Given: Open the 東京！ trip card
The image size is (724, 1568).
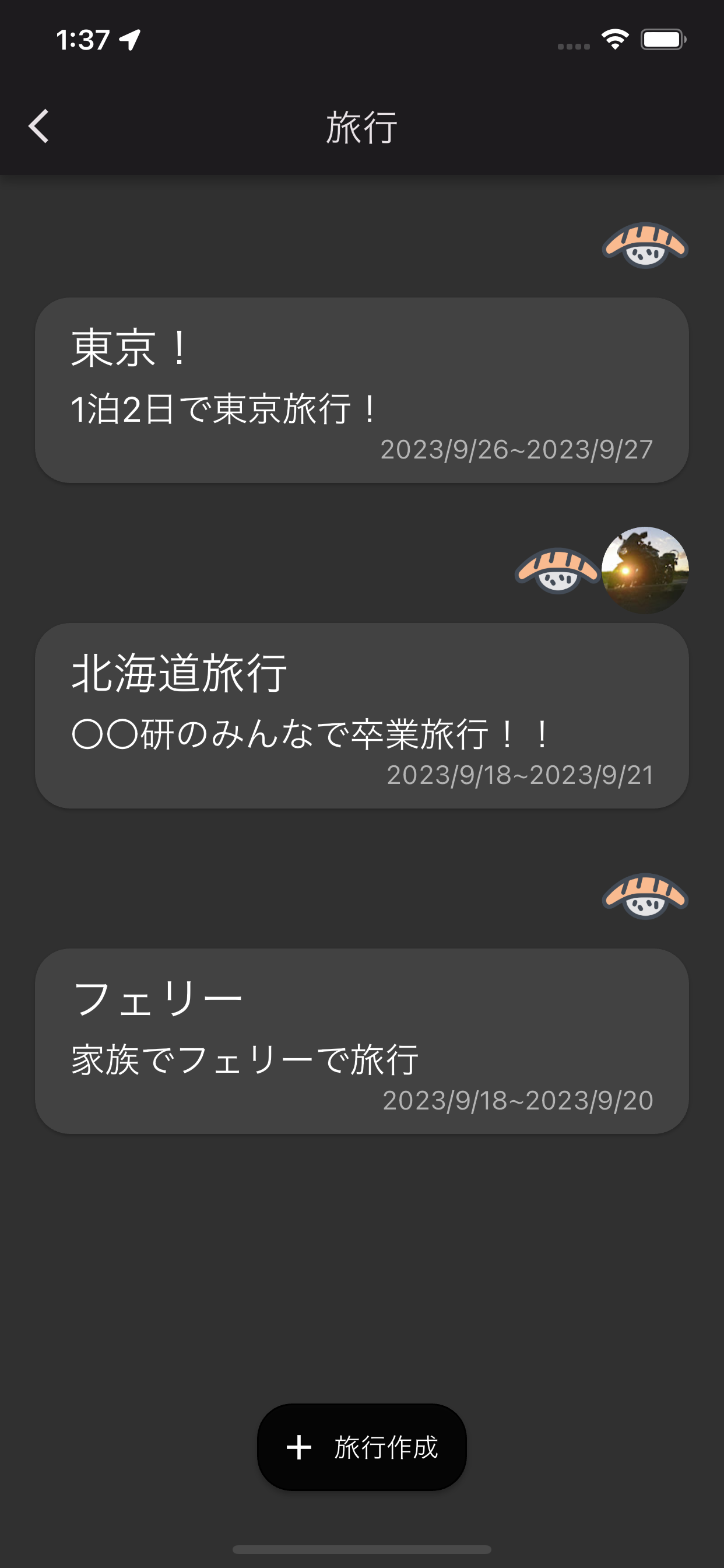Looking at the screenshot, I should coord(361,390).
